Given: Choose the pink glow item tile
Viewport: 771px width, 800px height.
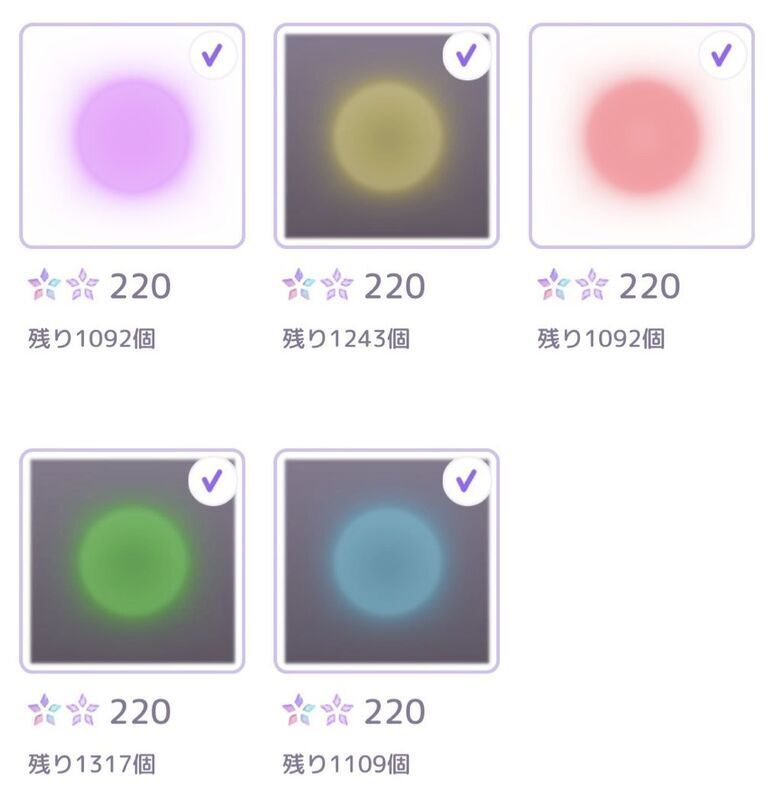Looking at the screenshot, I should coord(641,136).
